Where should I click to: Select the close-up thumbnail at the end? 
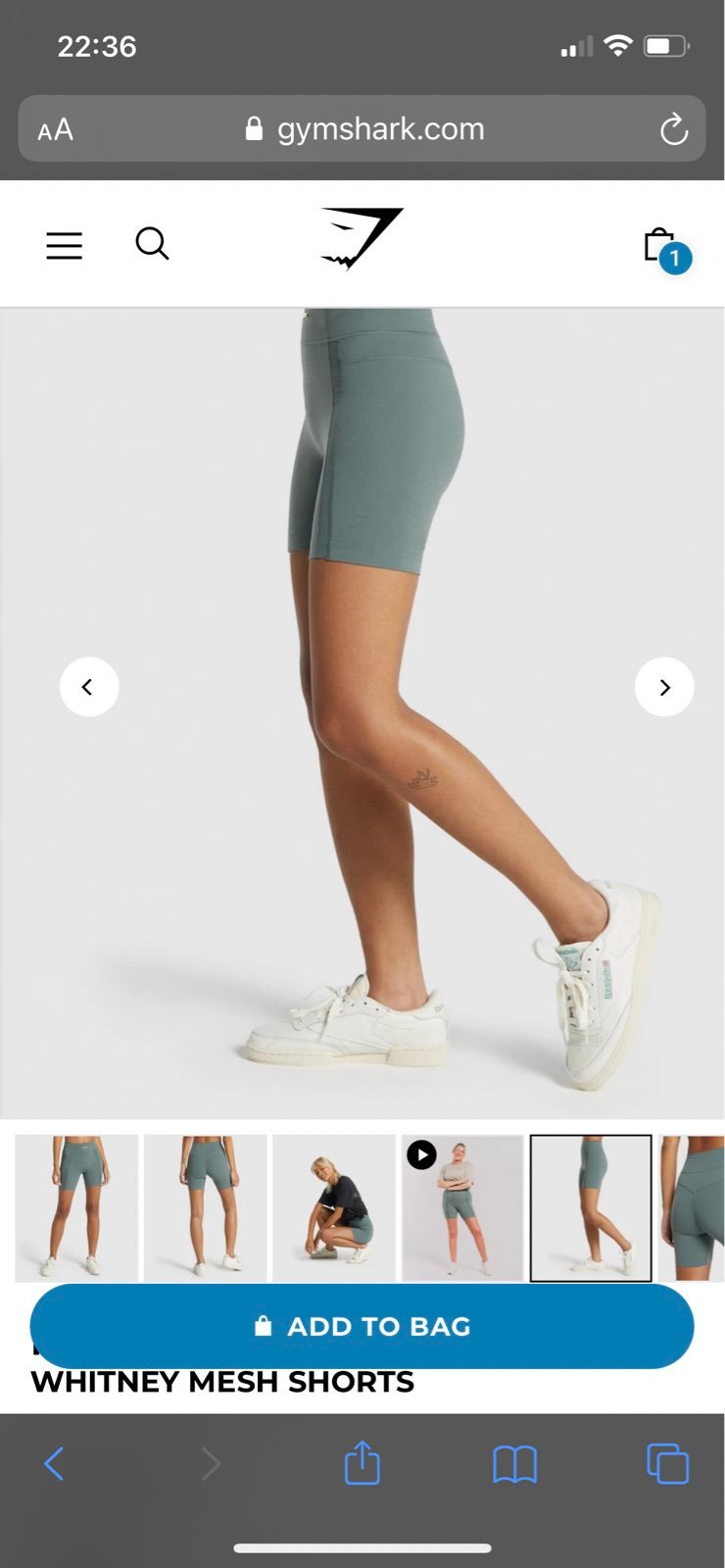click(x=692, y=1208)
